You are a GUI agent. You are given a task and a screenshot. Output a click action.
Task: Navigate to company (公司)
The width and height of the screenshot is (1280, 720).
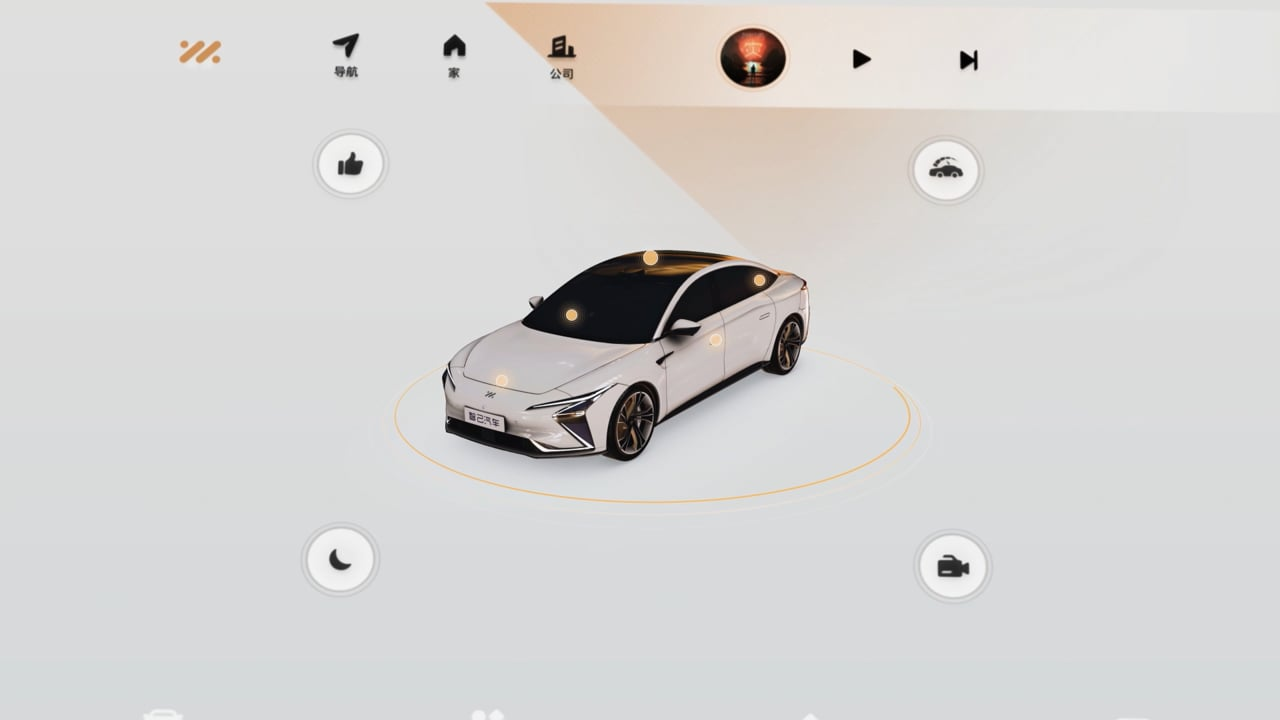coord(562,56)
